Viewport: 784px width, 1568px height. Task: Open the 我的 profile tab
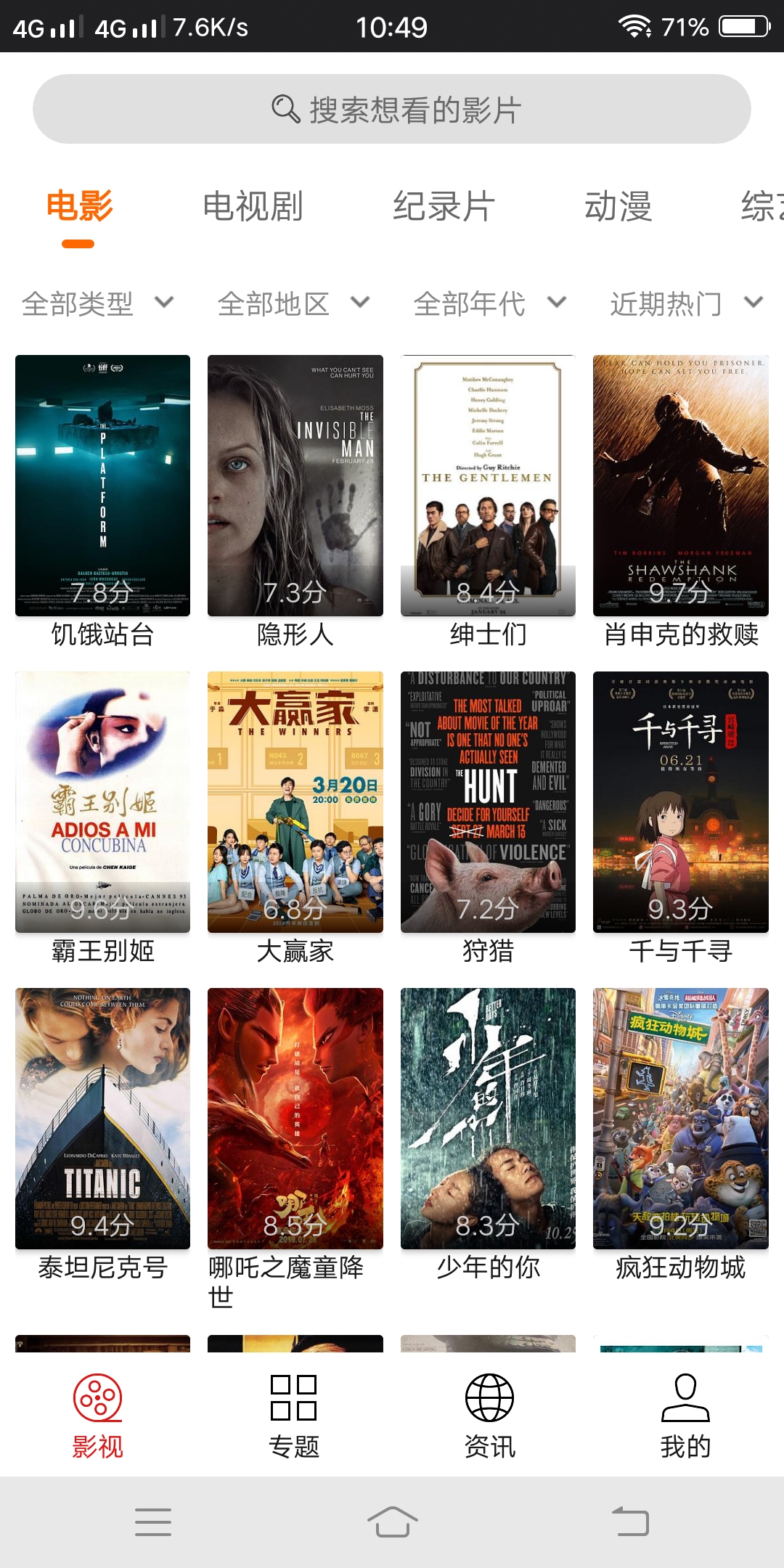[x=685, y=1416]
